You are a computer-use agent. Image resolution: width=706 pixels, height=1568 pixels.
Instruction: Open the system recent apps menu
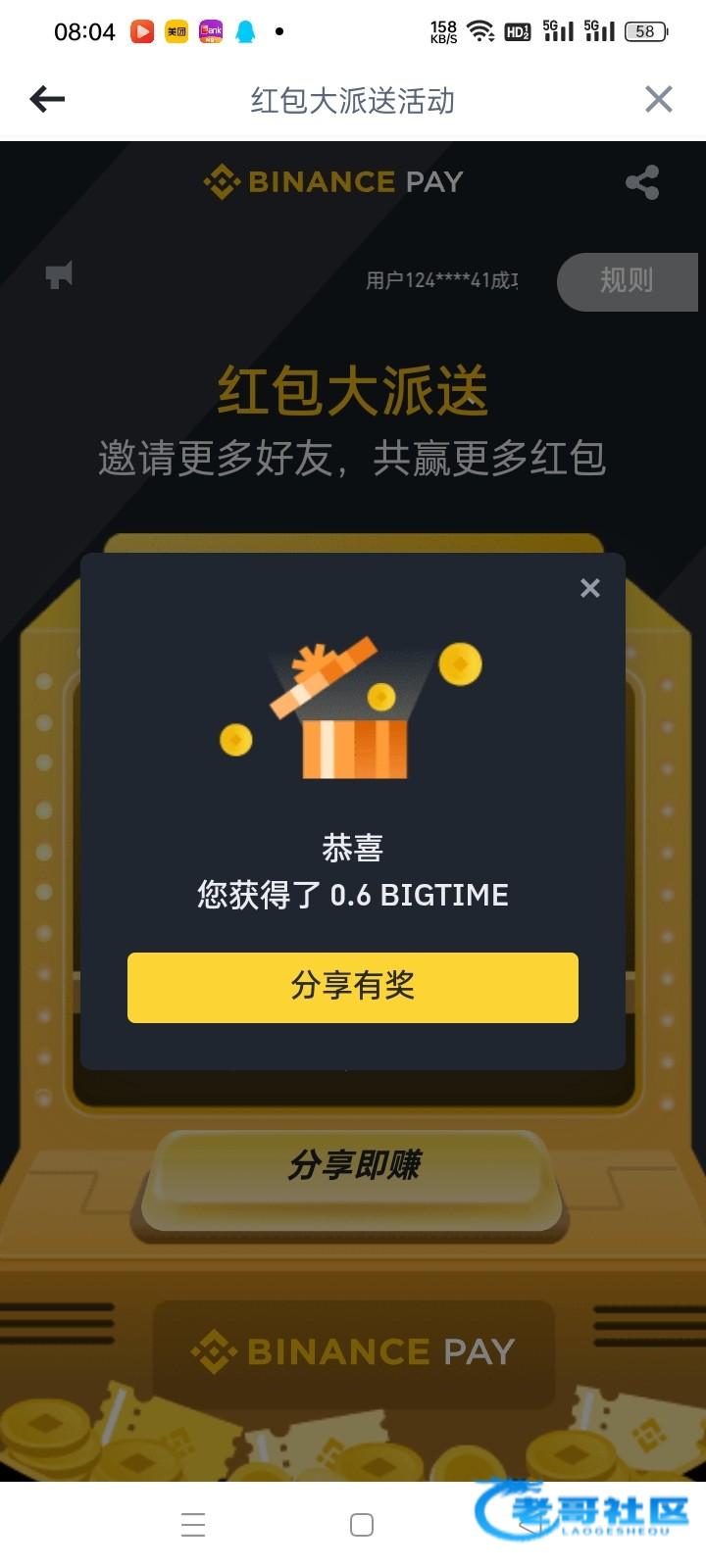(x=193, y=1525)
